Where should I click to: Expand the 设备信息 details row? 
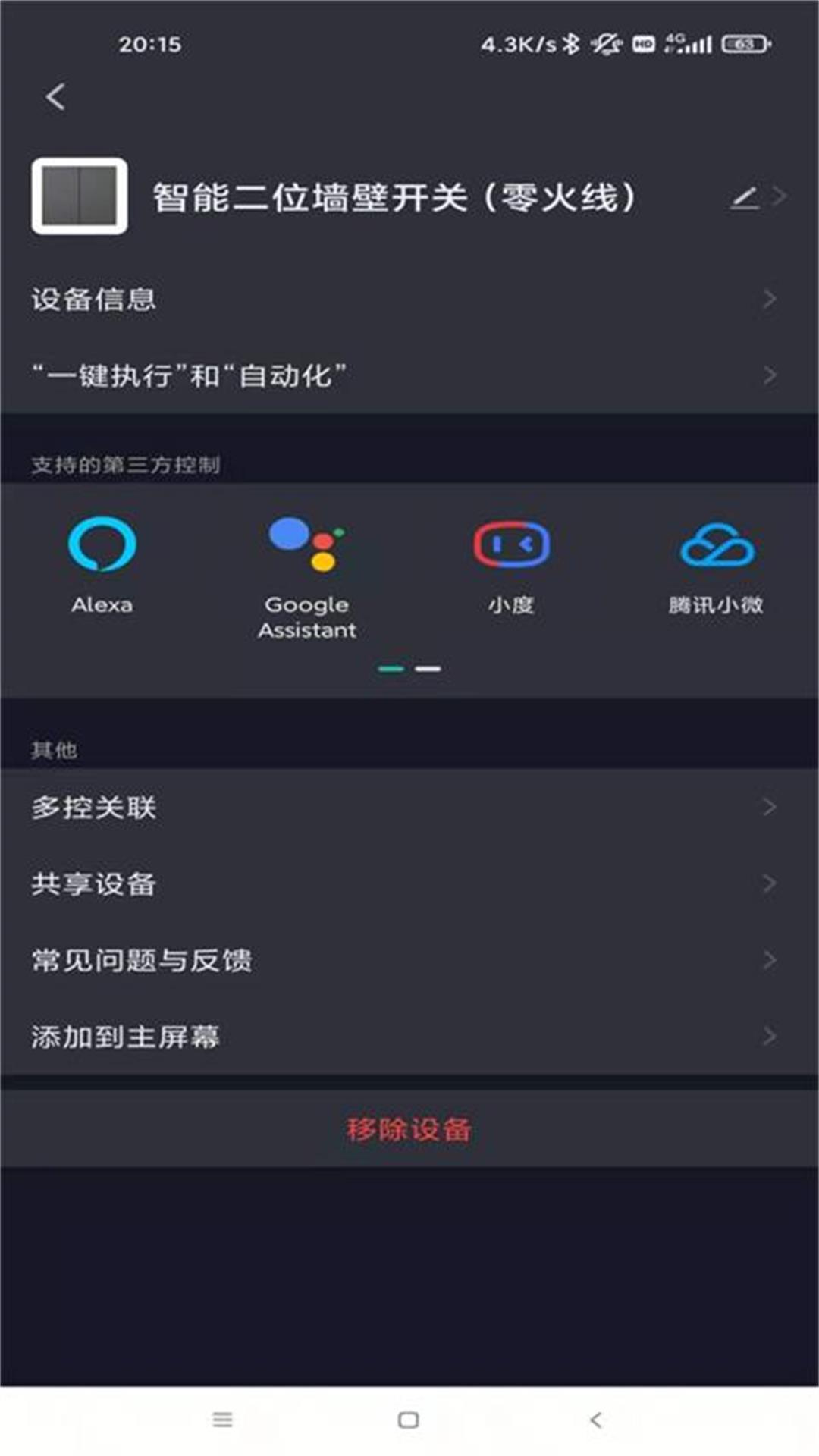pyautogui.click(x=409, y=299)
